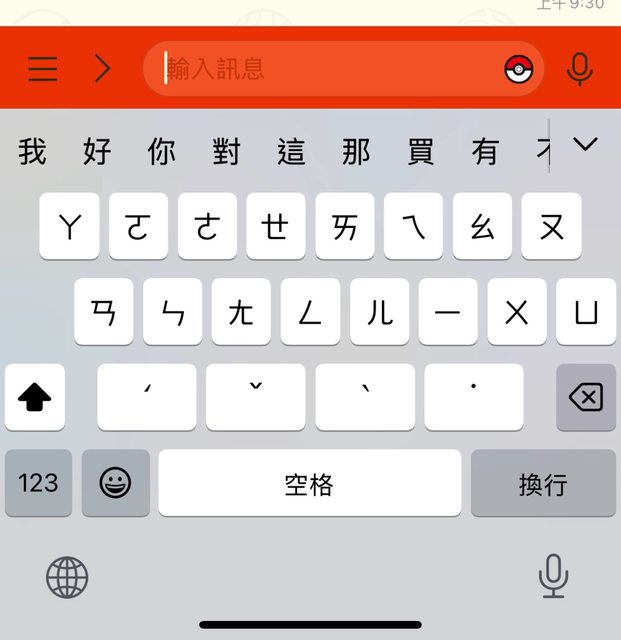Tap the backspace delete key

coord(585,398)
